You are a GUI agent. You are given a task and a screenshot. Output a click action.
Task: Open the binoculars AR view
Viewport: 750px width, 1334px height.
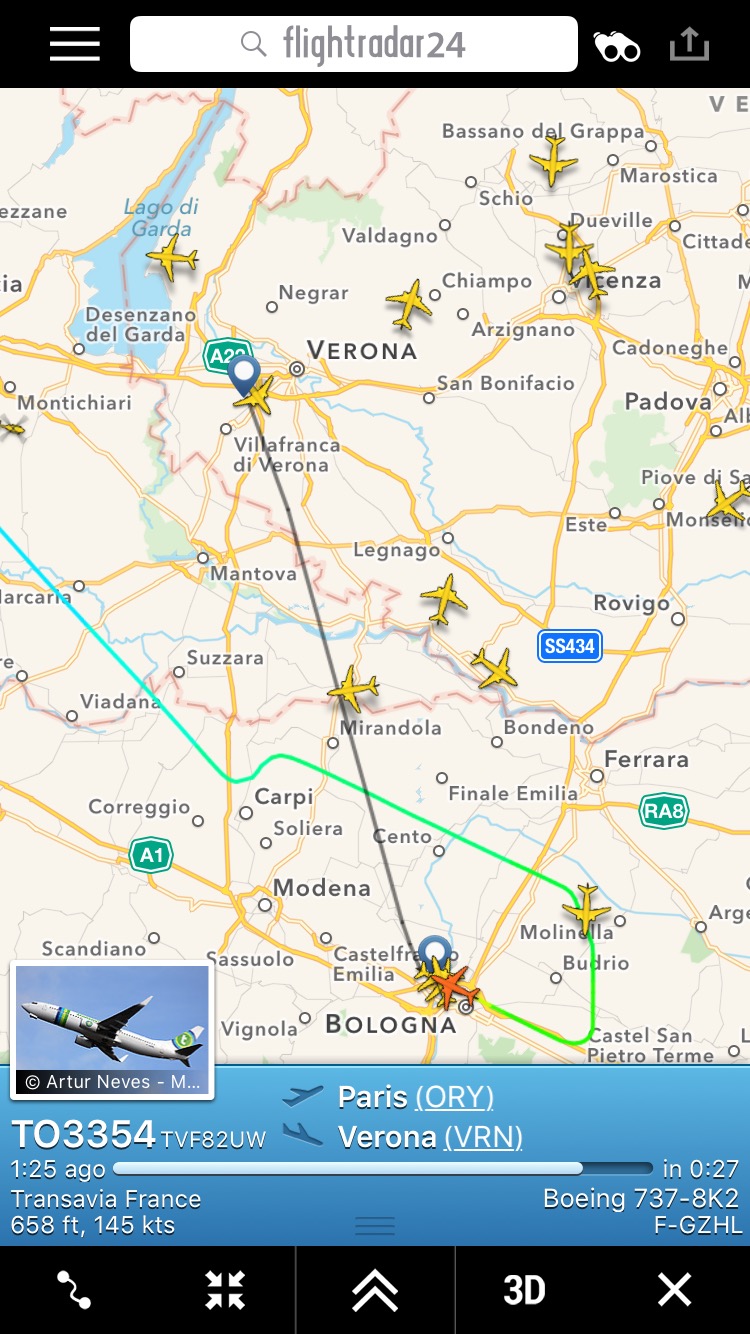616,46
